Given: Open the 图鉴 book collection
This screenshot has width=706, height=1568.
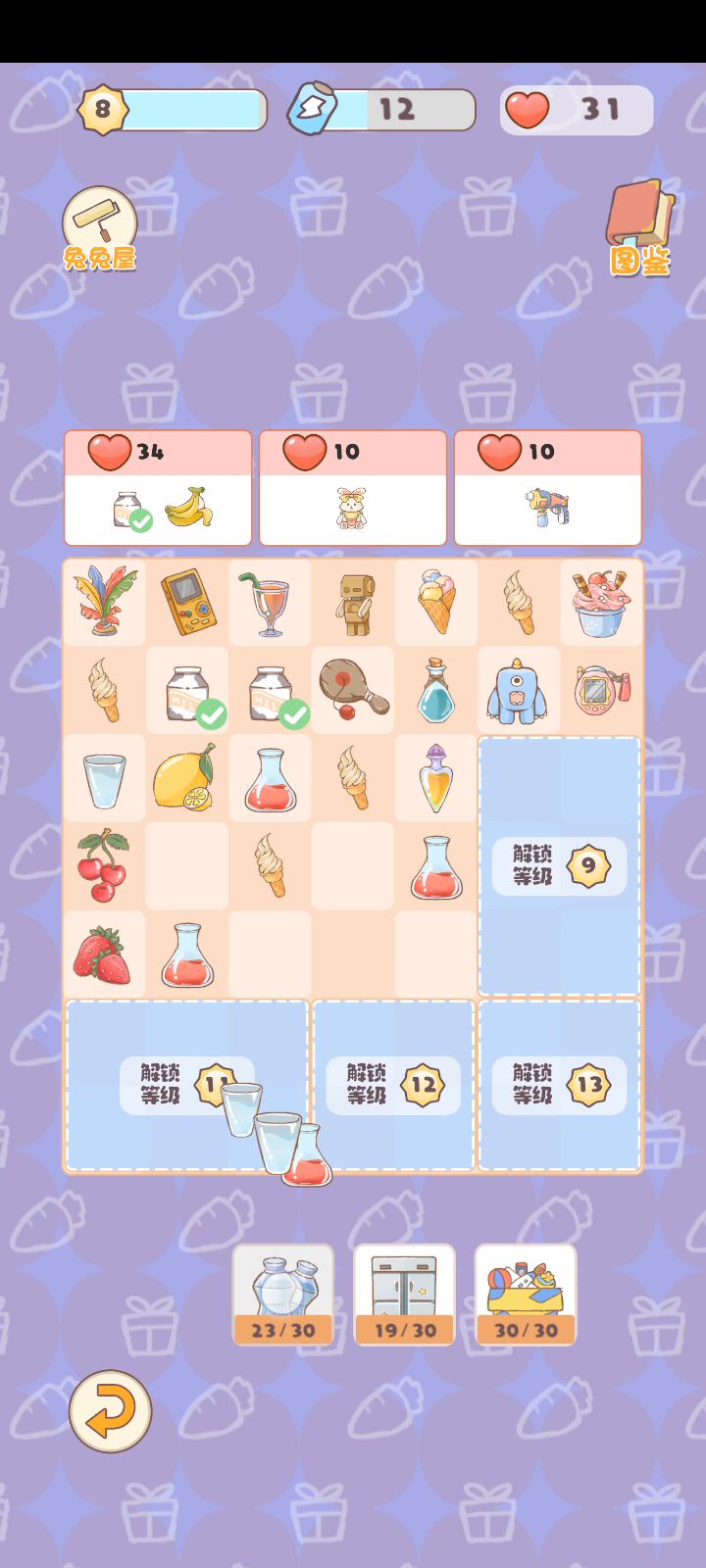Looking at the screenshot, I should coord(640,227).
